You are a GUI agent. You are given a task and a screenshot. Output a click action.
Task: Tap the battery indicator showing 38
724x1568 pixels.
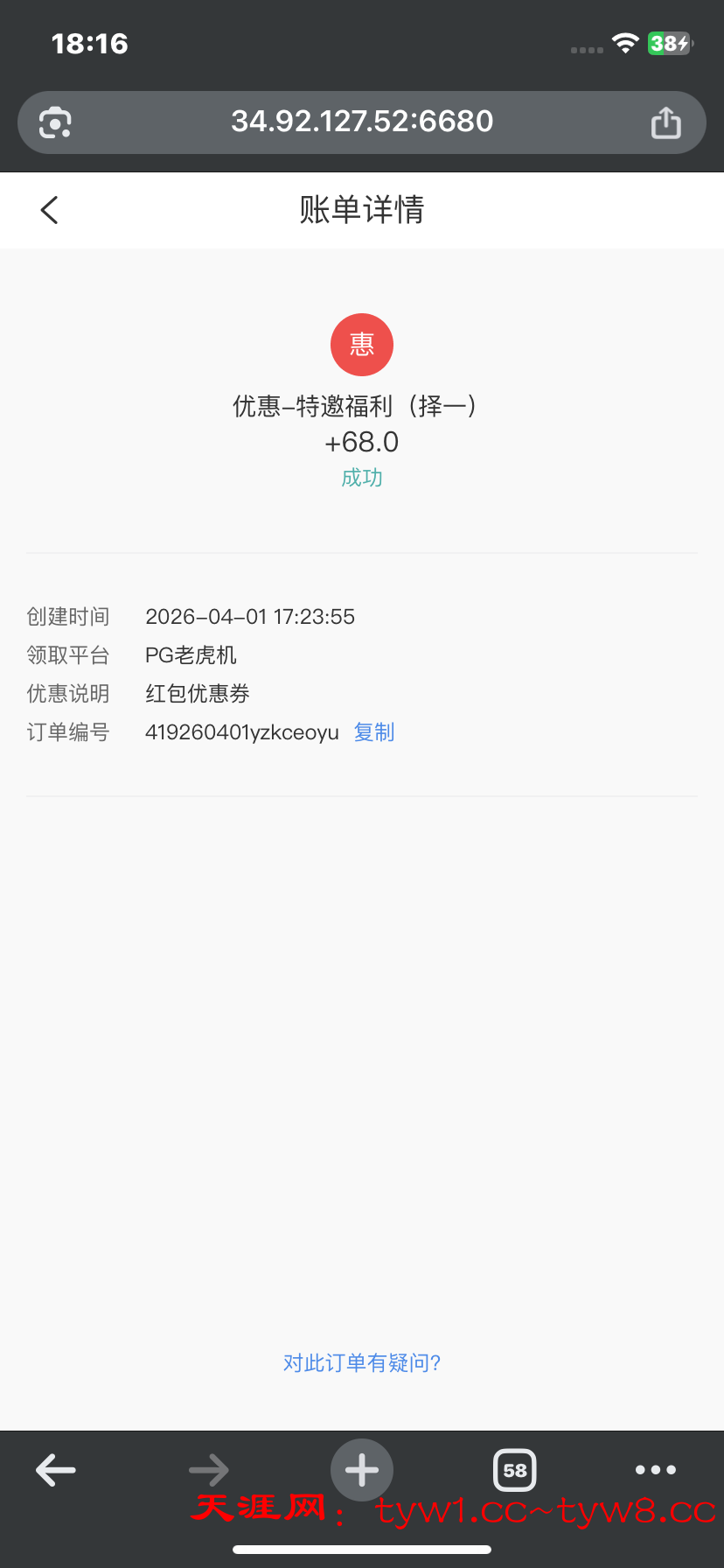(x=668, y=43)
